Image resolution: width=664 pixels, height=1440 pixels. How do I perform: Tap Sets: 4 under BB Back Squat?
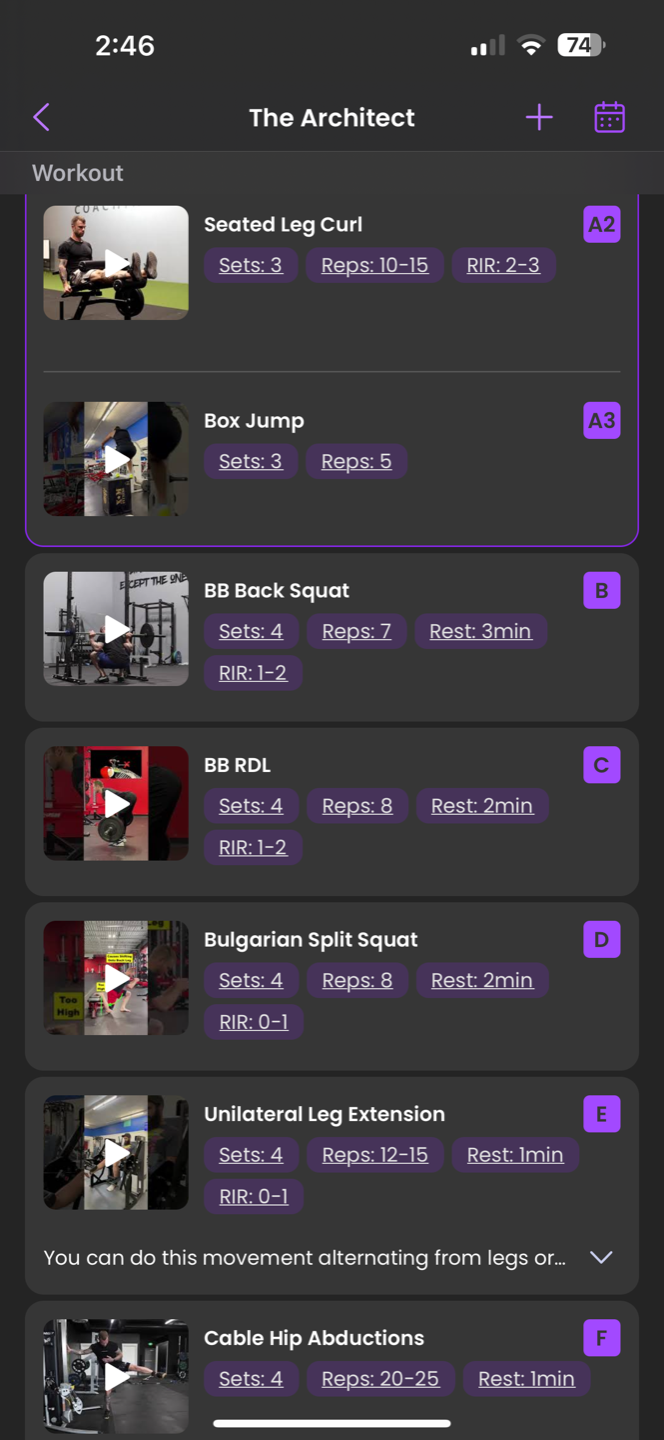251,632
